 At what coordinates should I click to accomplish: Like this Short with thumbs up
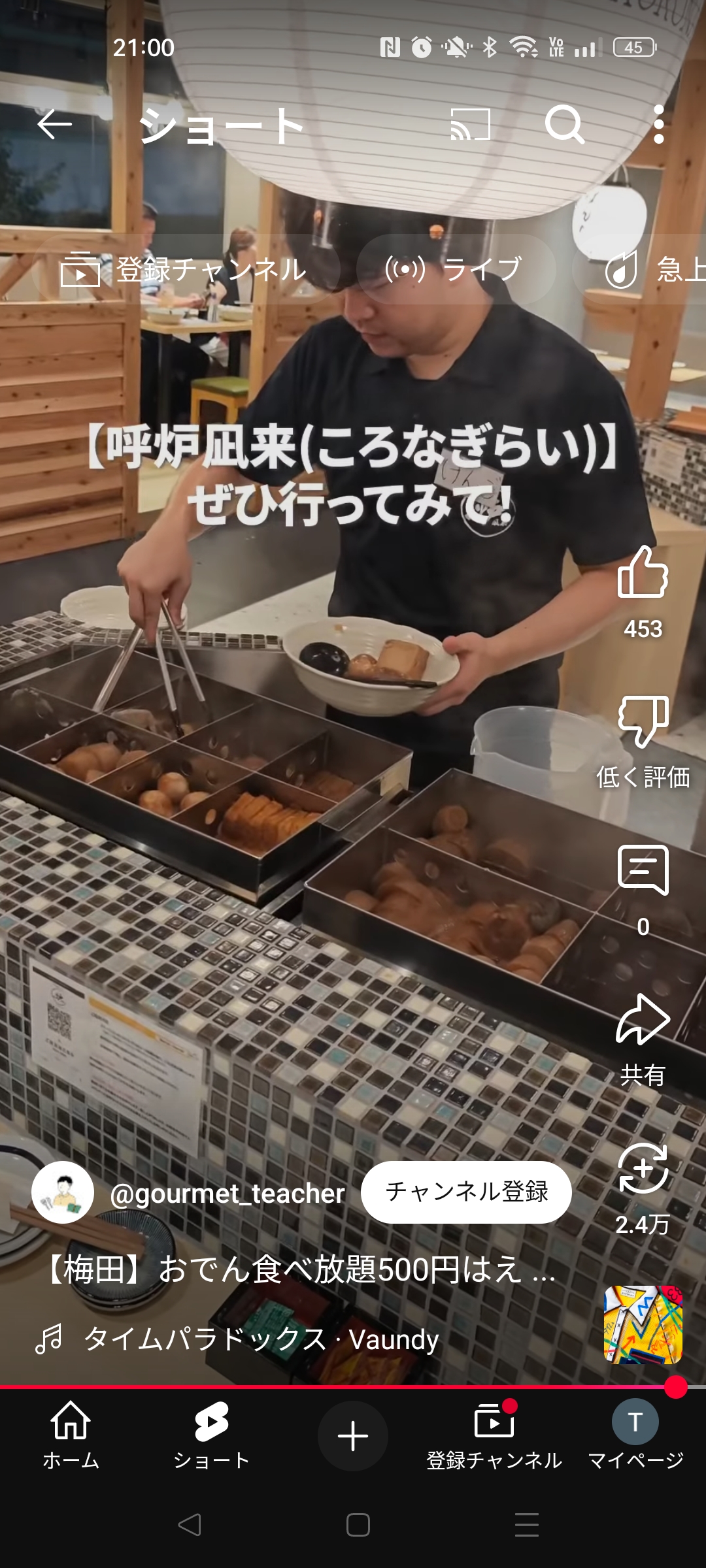(x=643, y=573)
